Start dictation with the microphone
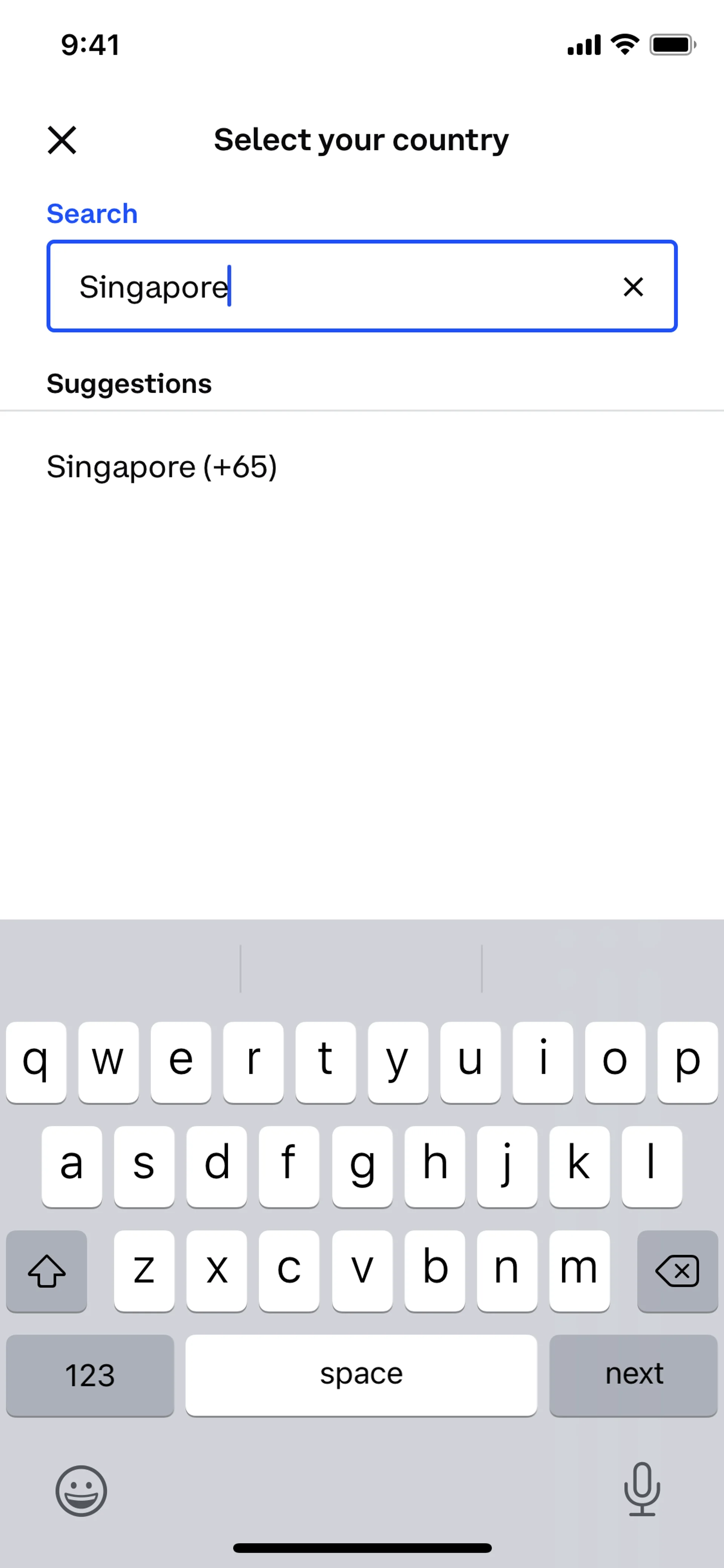The height and width of the screenshot is (1568, 724). 641,1490
